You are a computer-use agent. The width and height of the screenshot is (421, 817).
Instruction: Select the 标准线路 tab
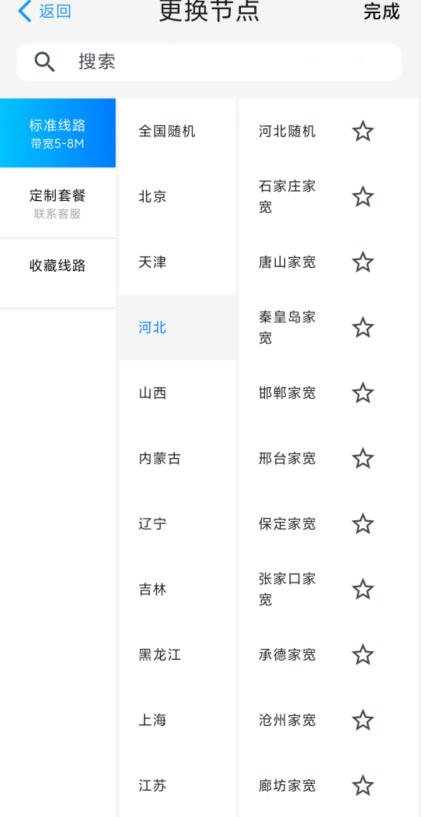point(58,133)
